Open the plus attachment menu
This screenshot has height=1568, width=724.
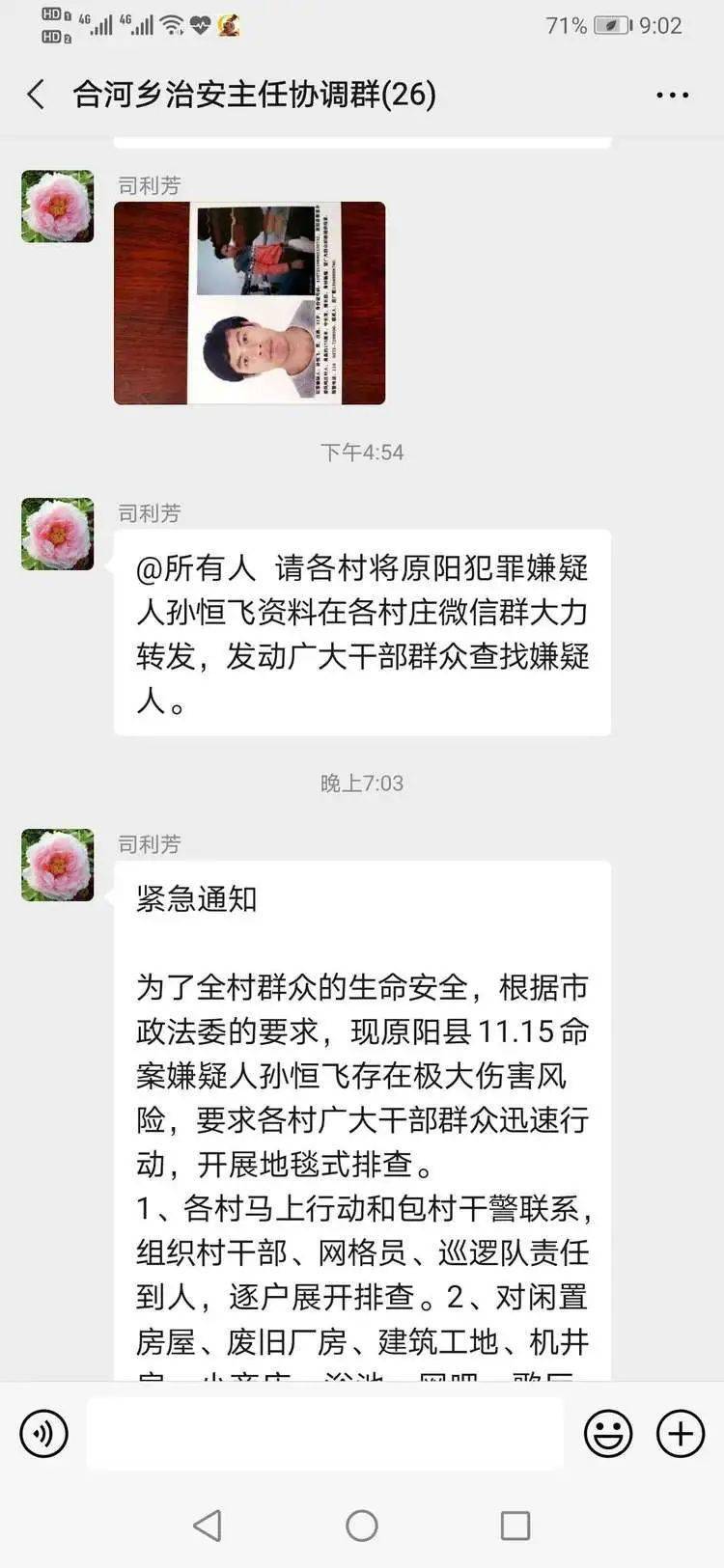[681, 1434]
